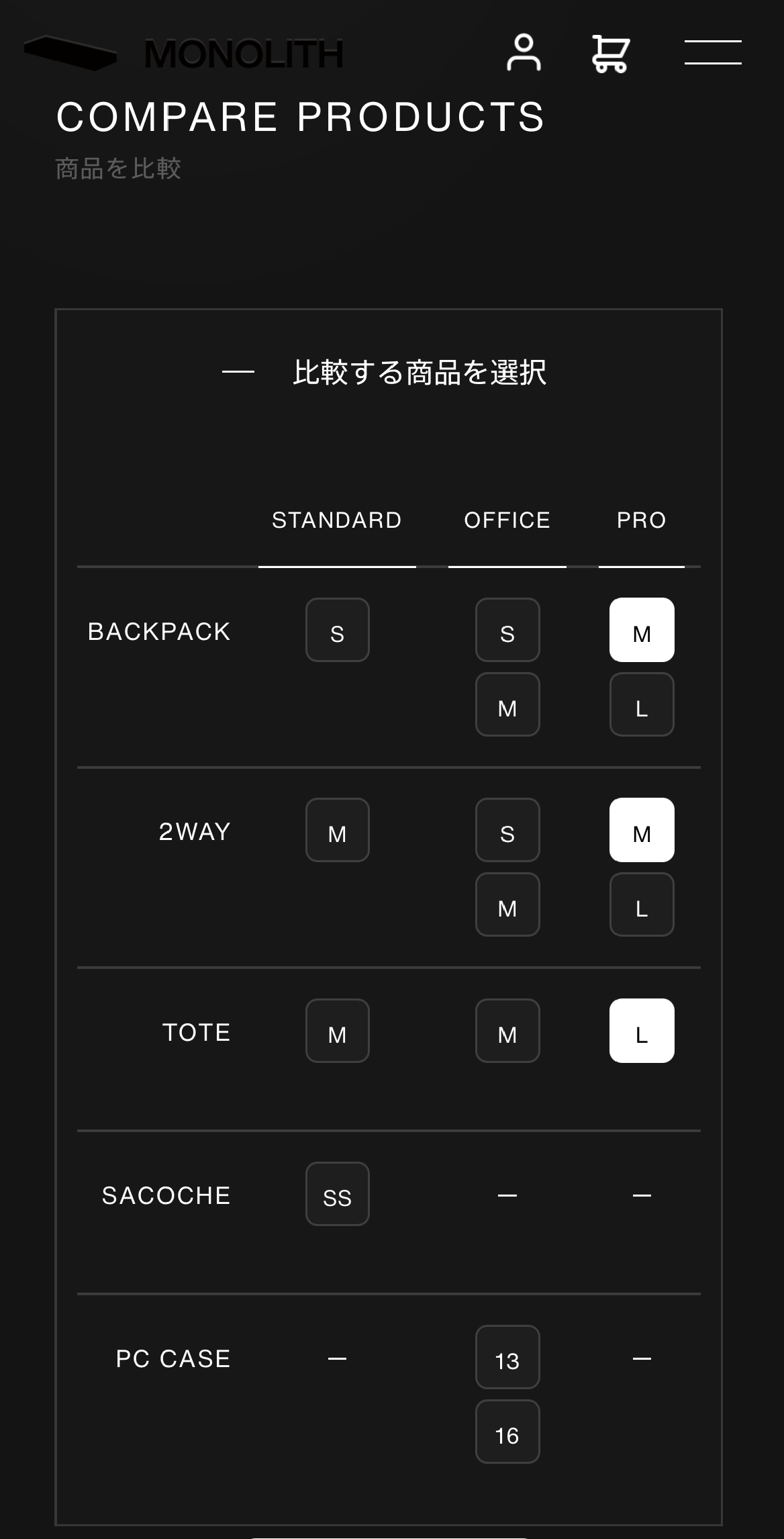This screenshot has height=1539, width=784.
Task: Select Standard Tote size M
Action: click(x=338, y=1031)
